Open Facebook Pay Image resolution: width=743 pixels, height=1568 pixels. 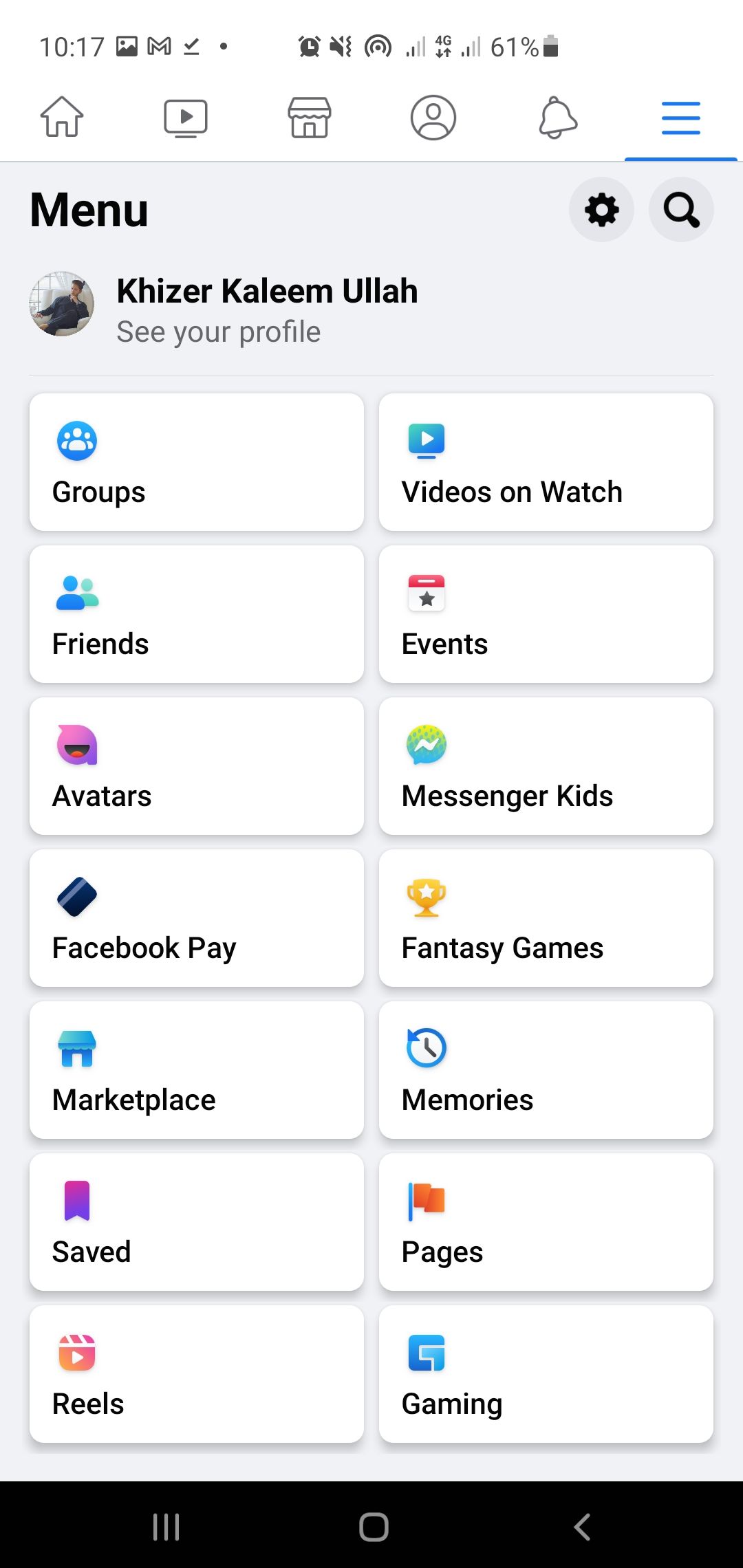[x=195, y=917]
